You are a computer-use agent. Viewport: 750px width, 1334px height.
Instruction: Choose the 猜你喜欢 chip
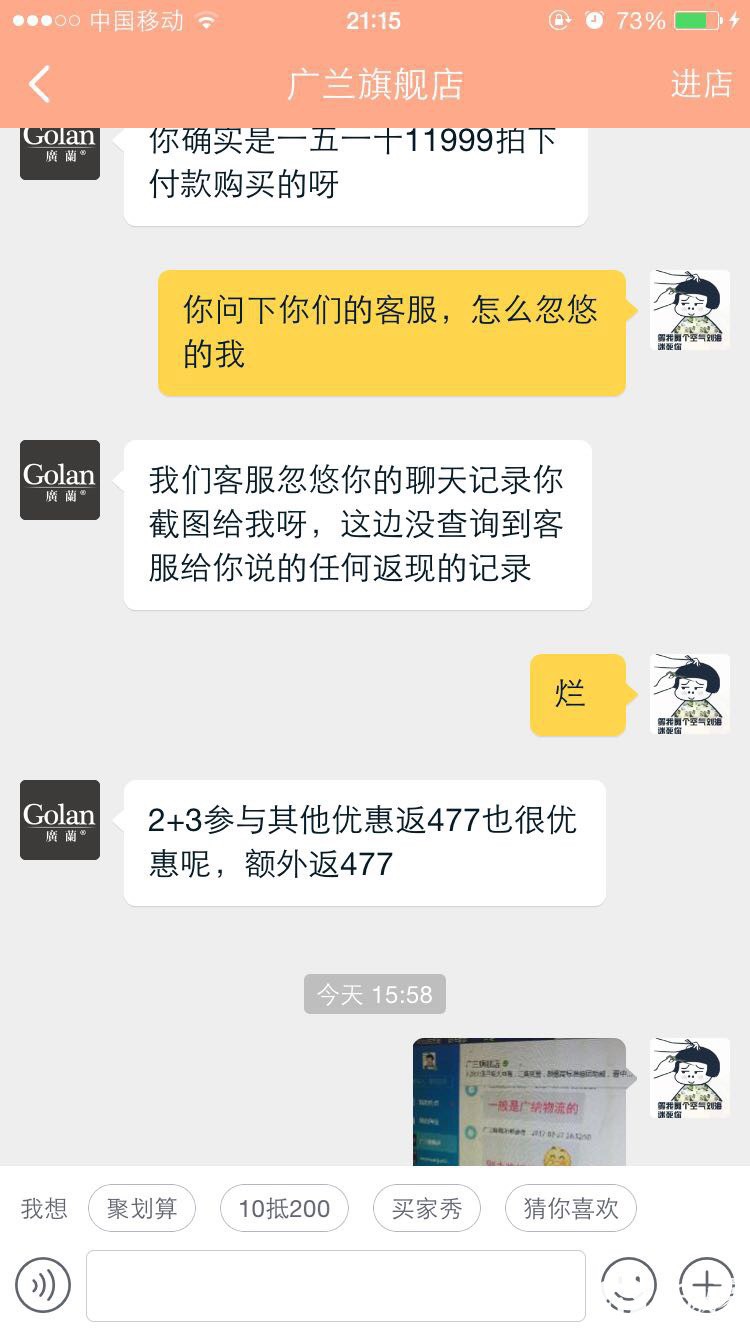point(570,1208)
